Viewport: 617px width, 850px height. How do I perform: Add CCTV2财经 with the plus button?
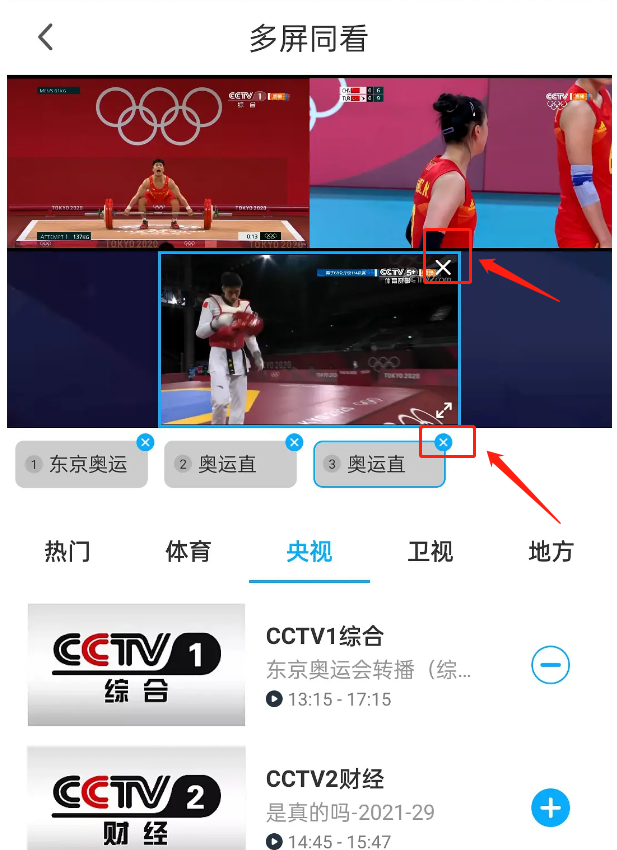[x=550, y=807]
